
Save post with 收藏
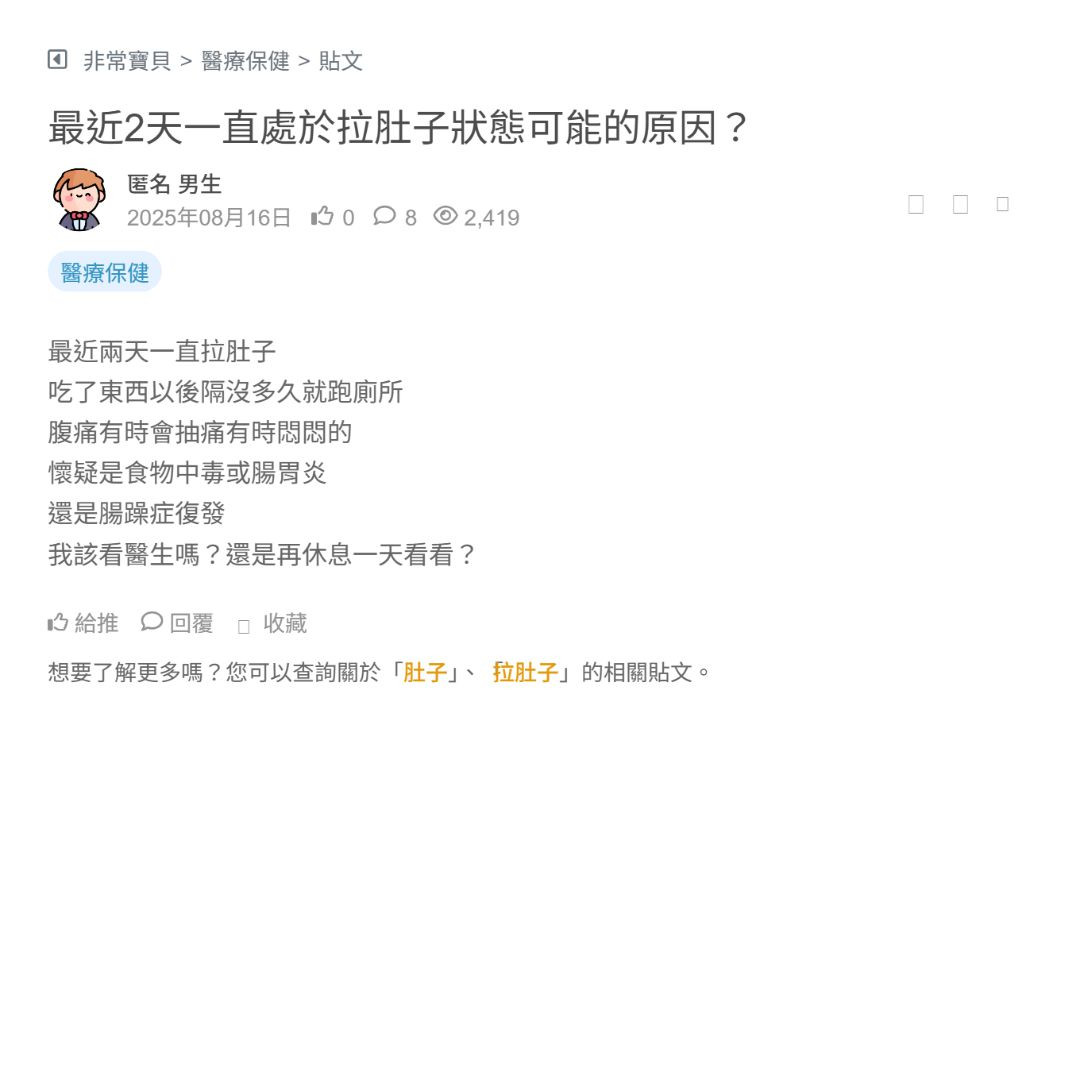272,624
